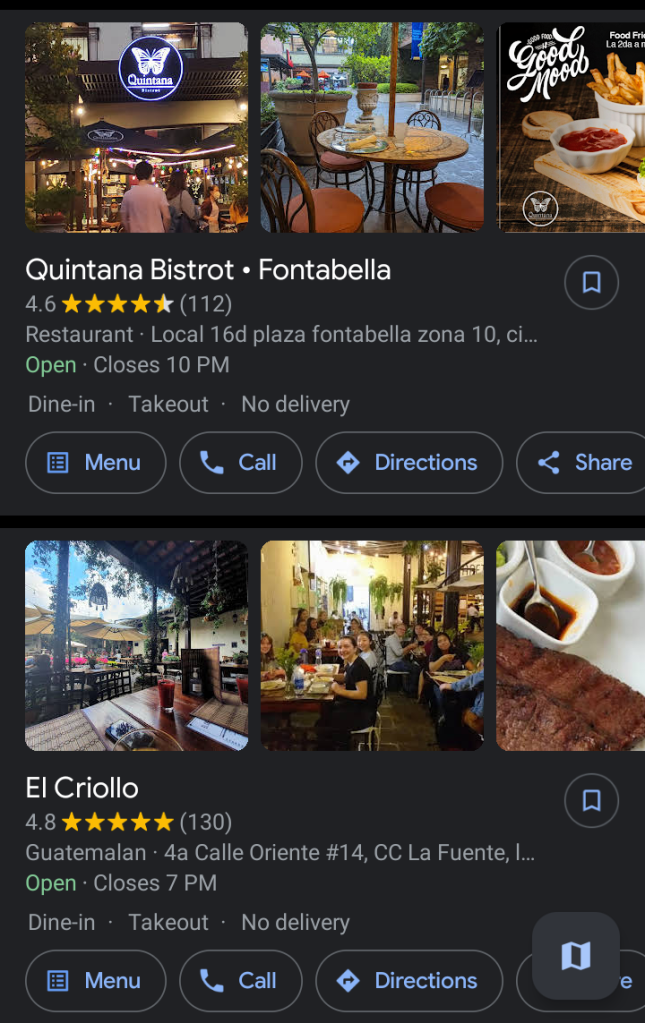645x1023 pixels.
Task: Call El Criollo restaurant
Action: tap(240, 981)
